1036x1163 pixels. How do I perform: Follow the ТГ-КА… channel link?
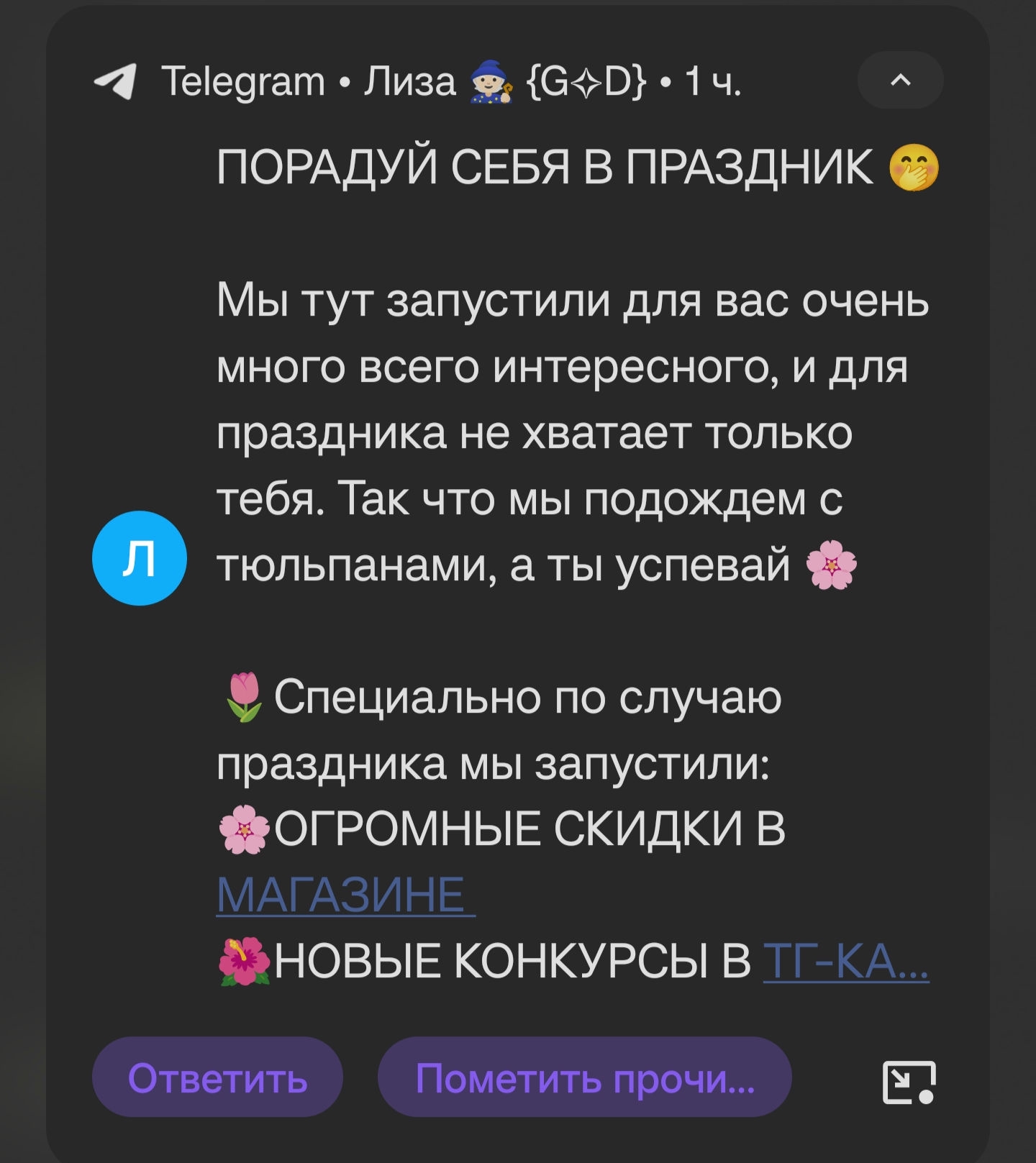tap(845, 962)
